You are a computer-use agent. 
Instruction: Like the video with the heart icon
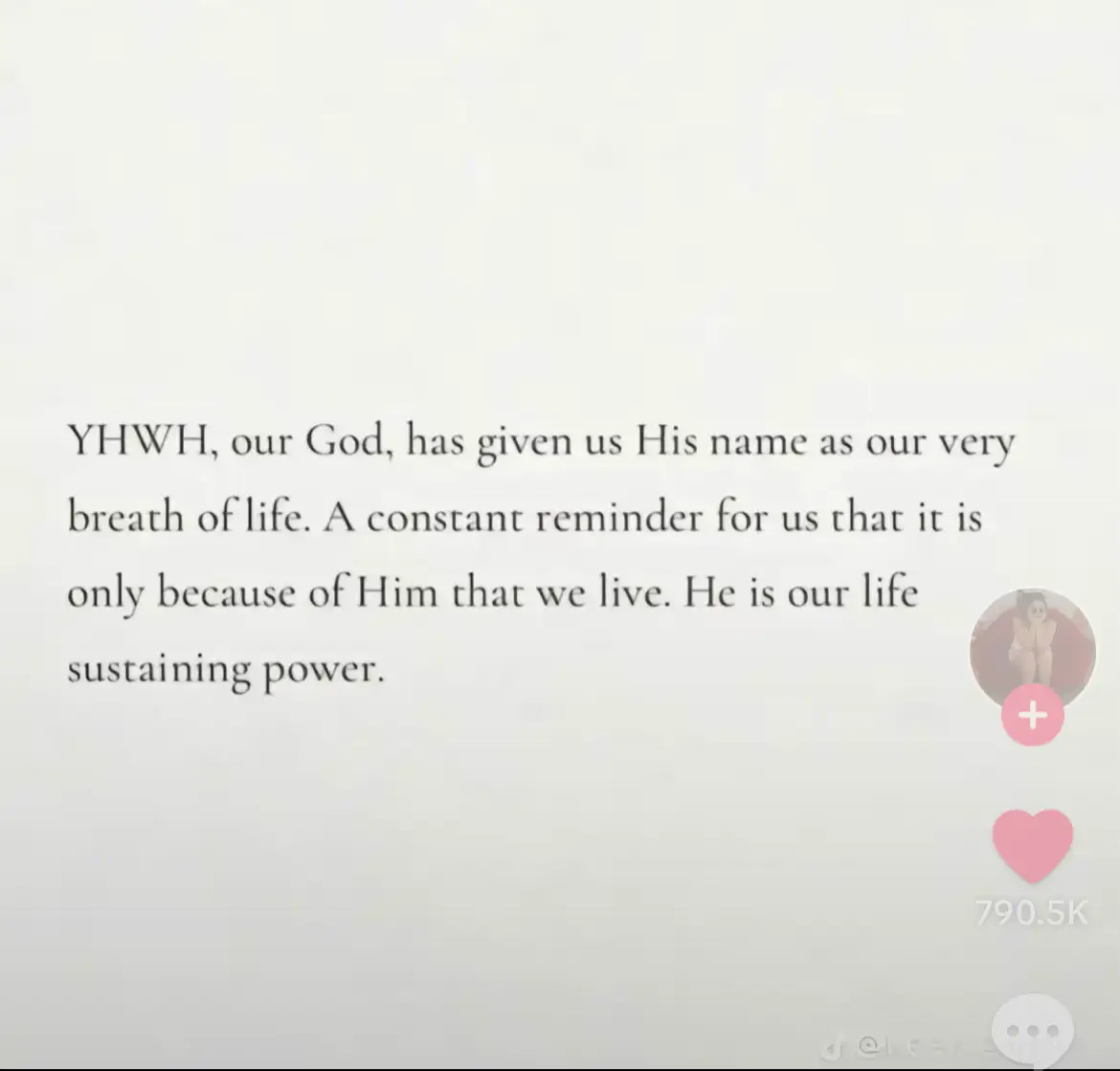(1032, 844)
